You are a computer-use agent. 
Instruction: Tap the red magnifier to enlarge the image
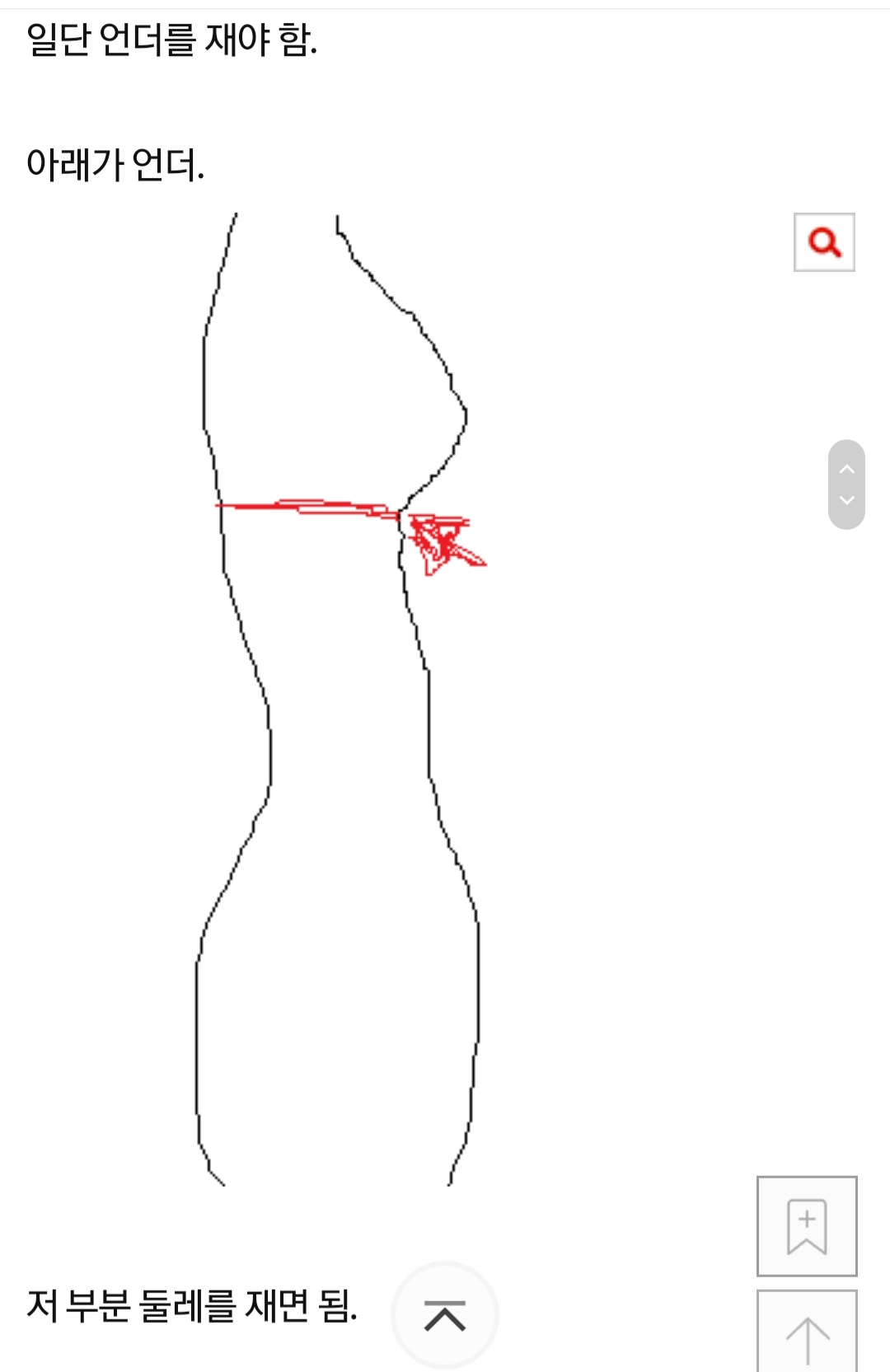point(824,242)
